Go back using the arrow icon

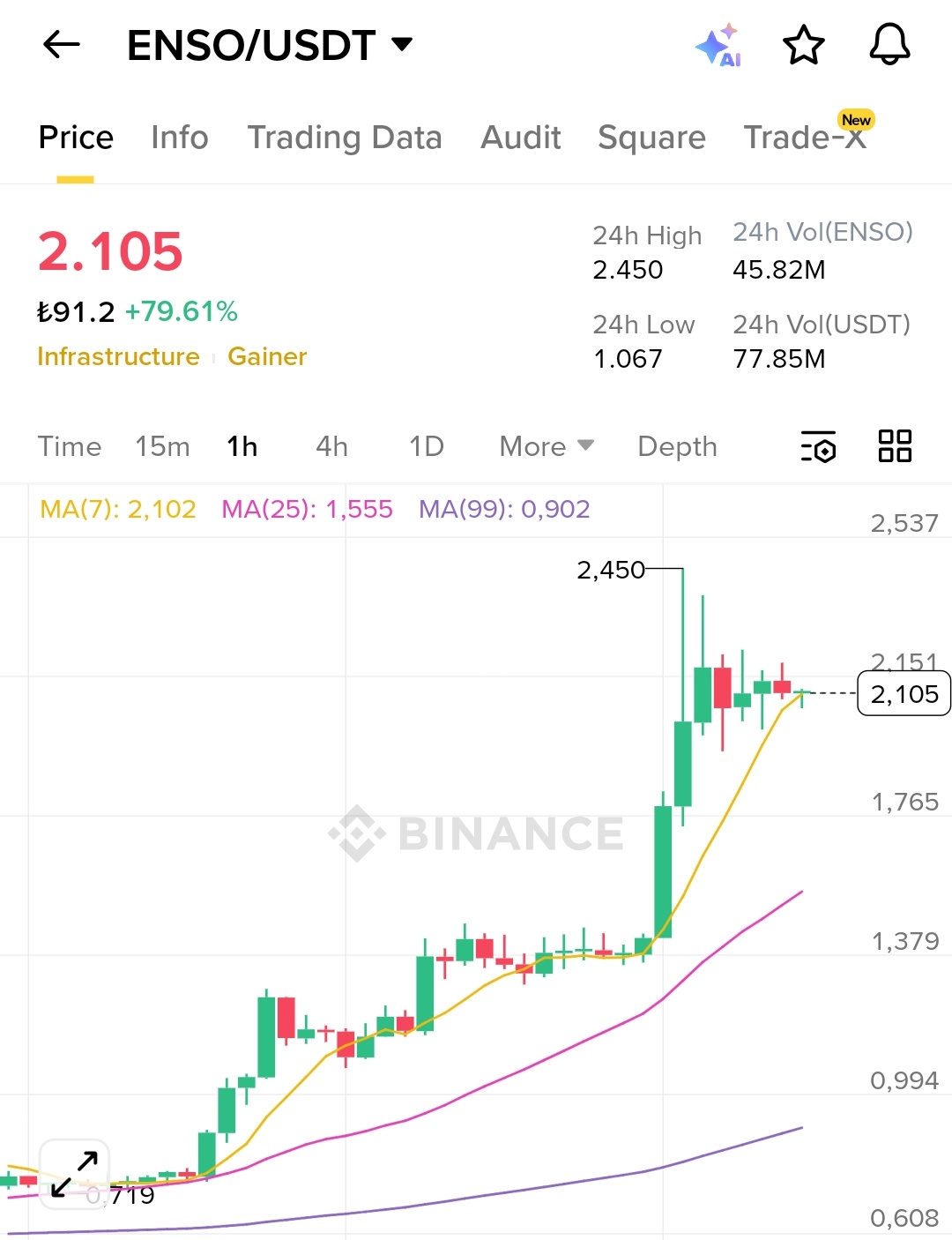click(x=61, y=44)
